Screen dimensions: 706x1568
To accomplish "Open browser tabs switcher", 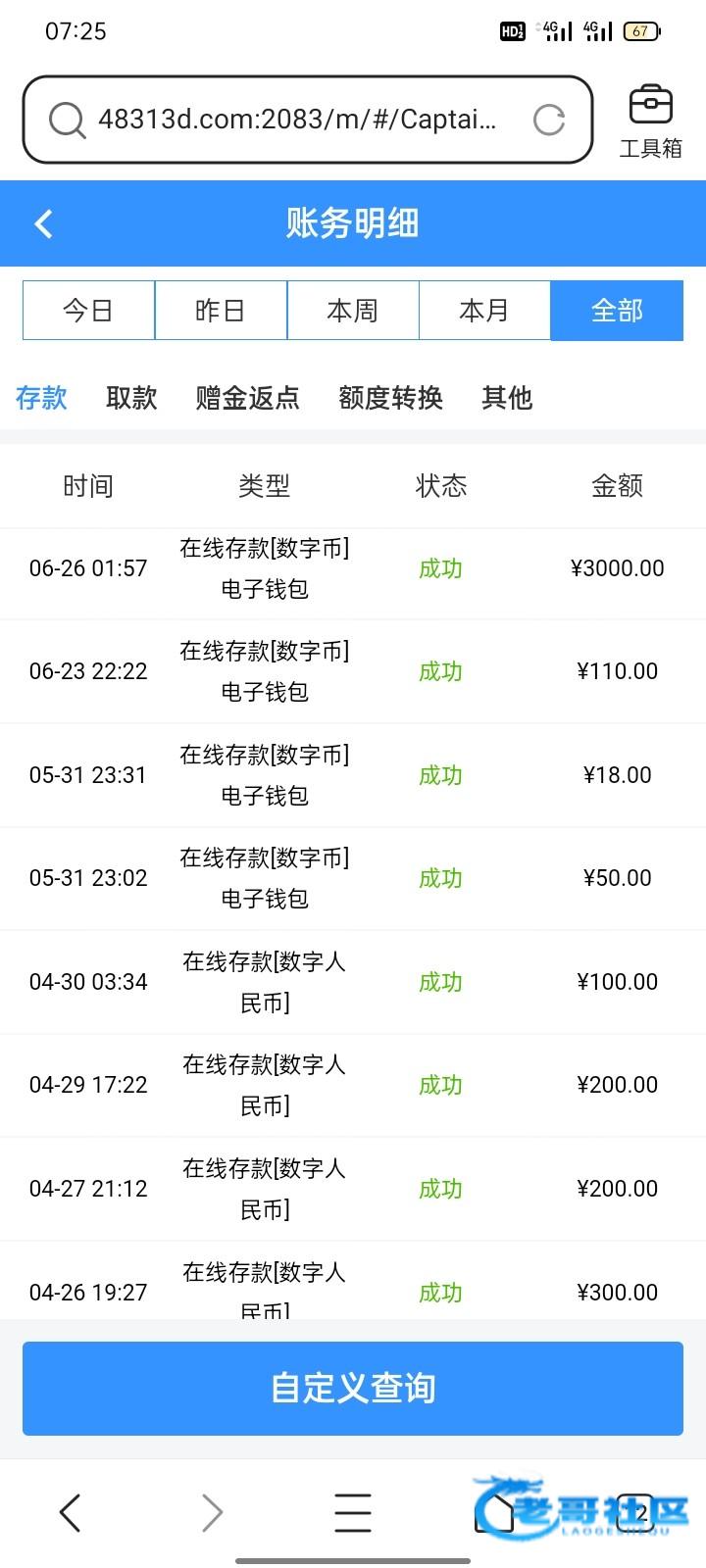I will 635,1513.
